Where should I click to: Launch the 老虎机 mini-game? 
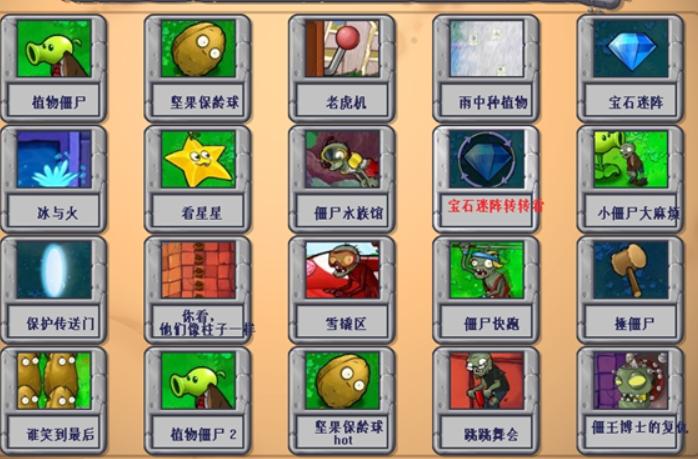342,67
